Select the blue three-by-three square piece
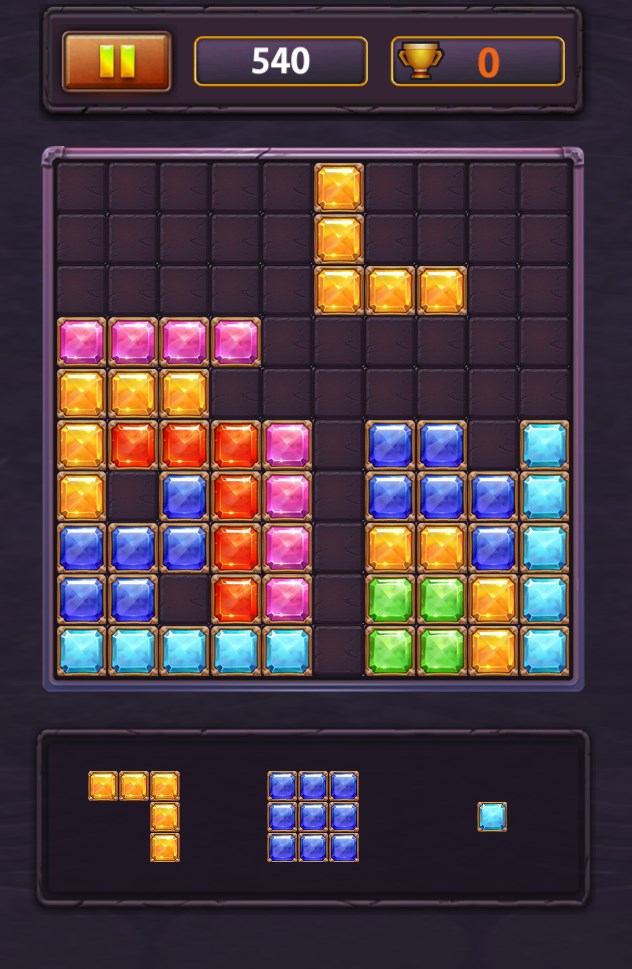The width and height of the screenshot is (632, 969). point(313,816)
